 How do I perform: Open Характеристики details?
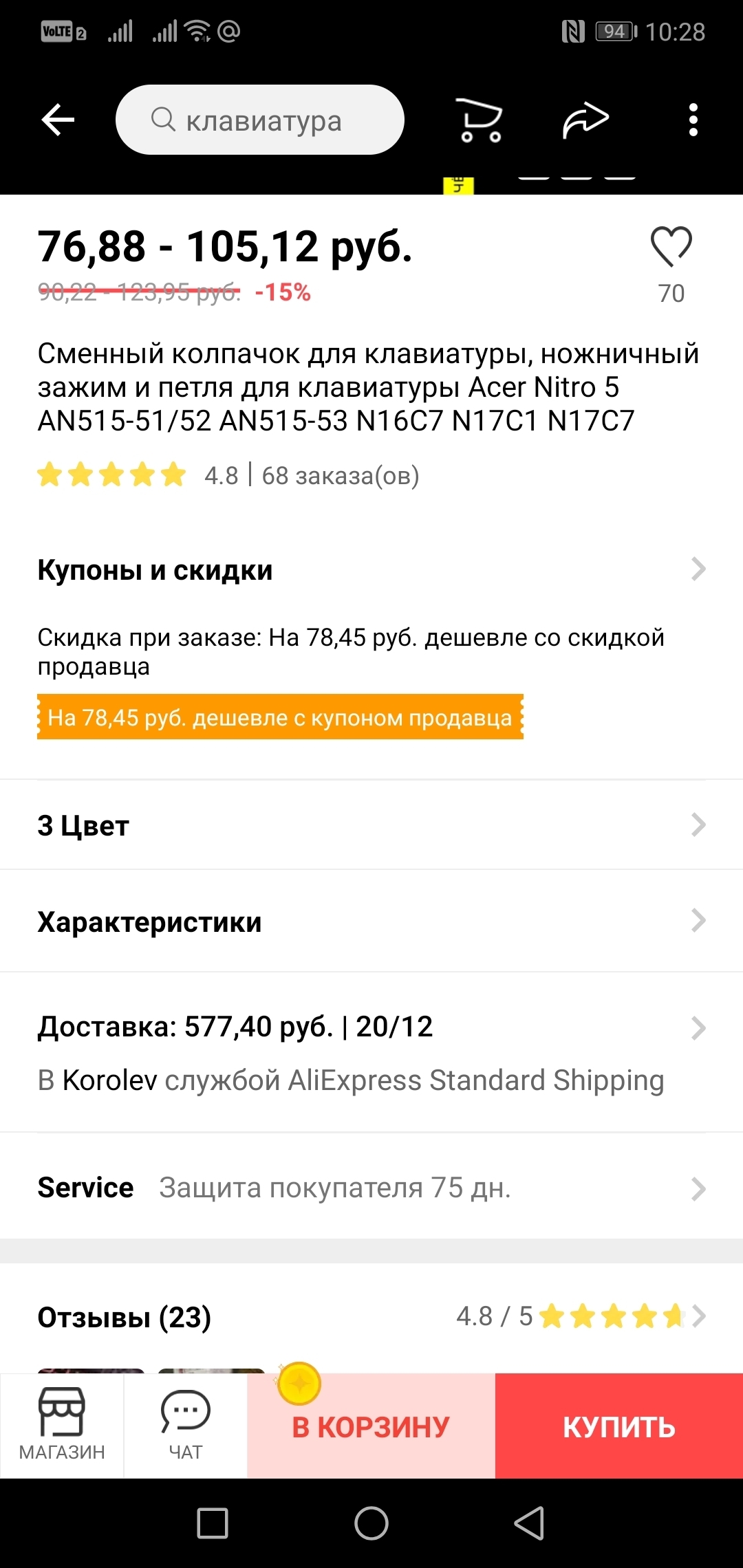(371, 922)
